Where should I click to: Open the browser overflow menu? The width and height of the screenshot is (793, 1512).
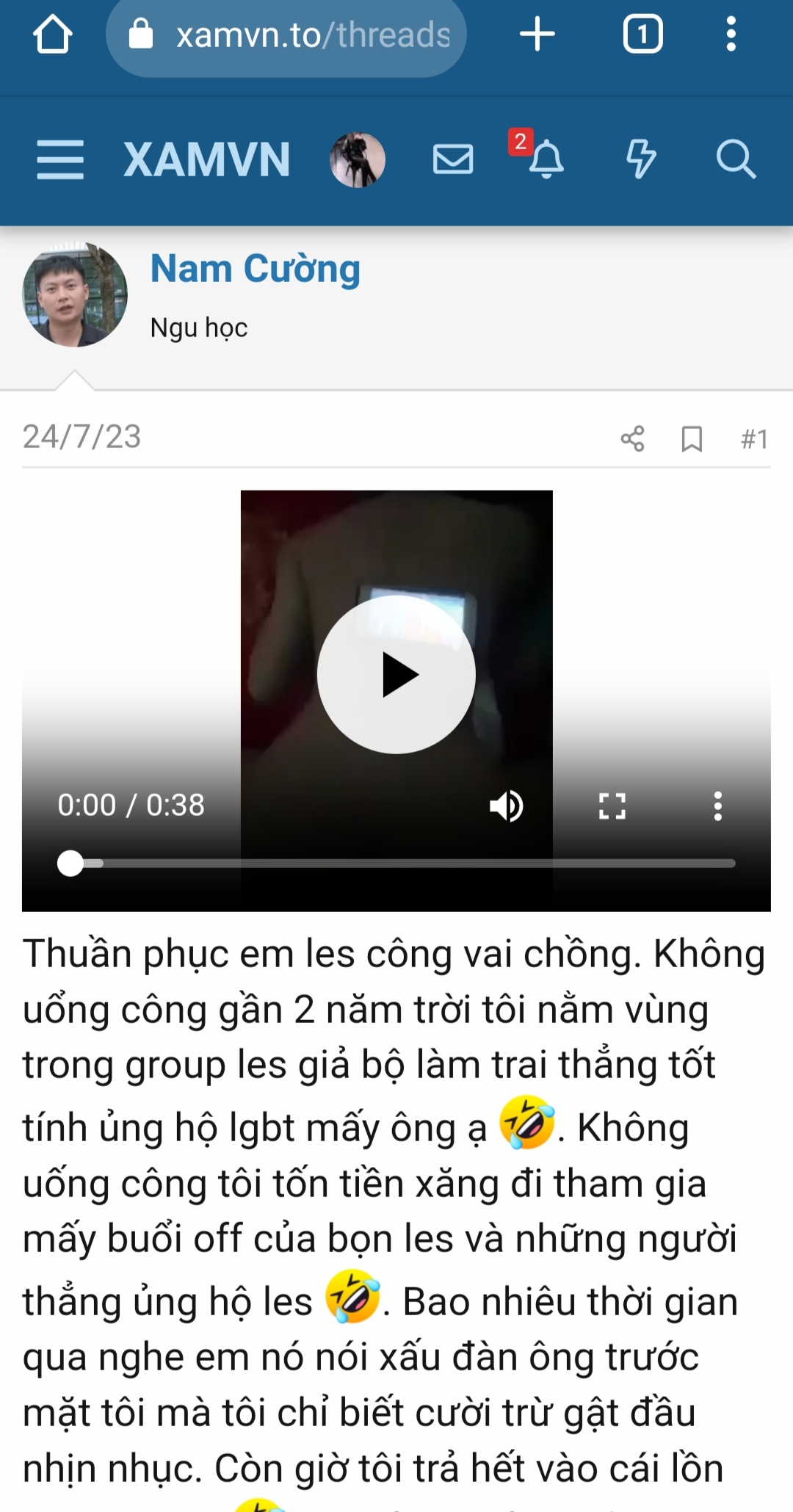pyautogui.click(x=731, y=35)
